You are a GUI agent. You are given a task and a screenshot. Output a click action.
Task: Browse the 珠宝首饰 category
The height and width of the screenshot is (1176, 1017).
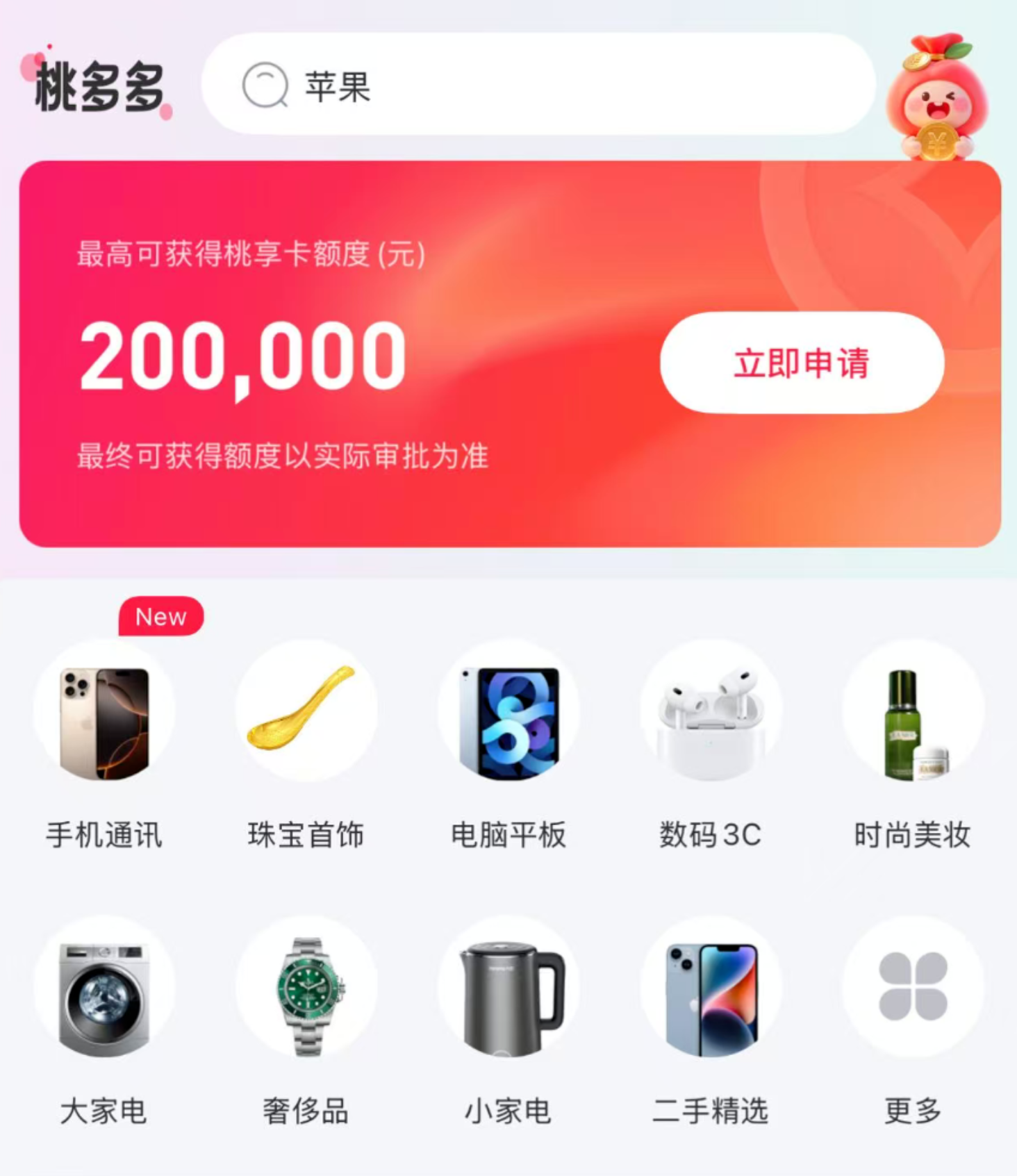pyautogui.click(x=306, y=723)
